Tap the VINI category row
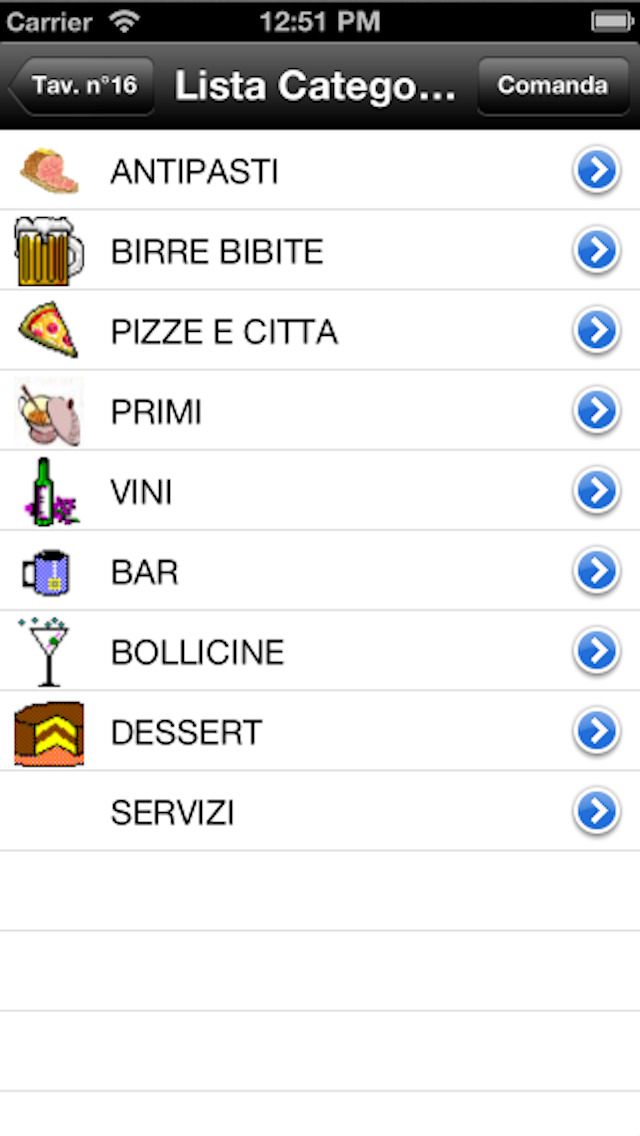Viewport: 640px width, 1136px height. click(x=320, y=491)
